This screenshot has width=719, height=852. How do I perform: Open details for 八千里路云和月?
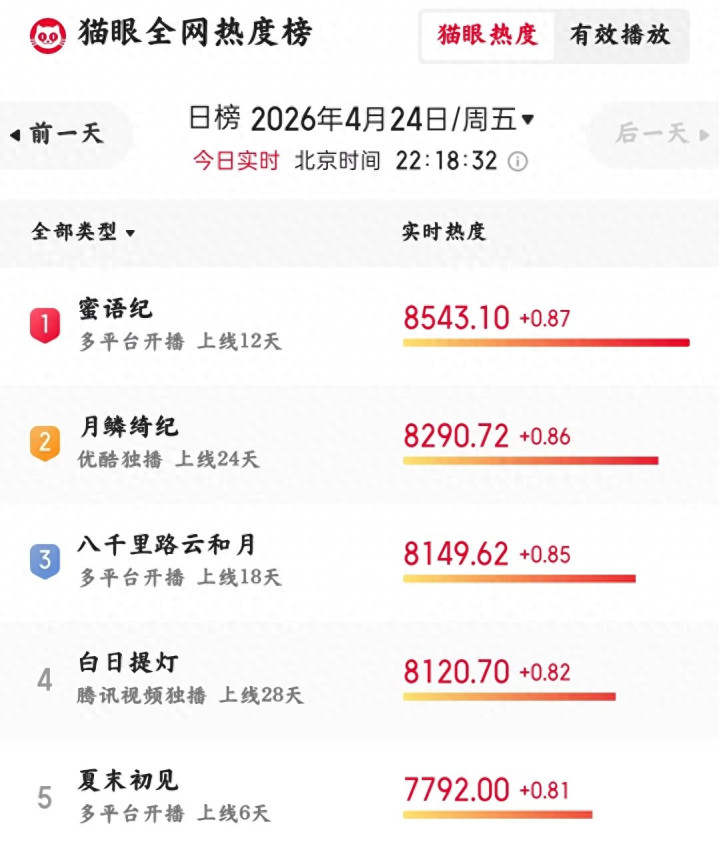coord(359,561)
